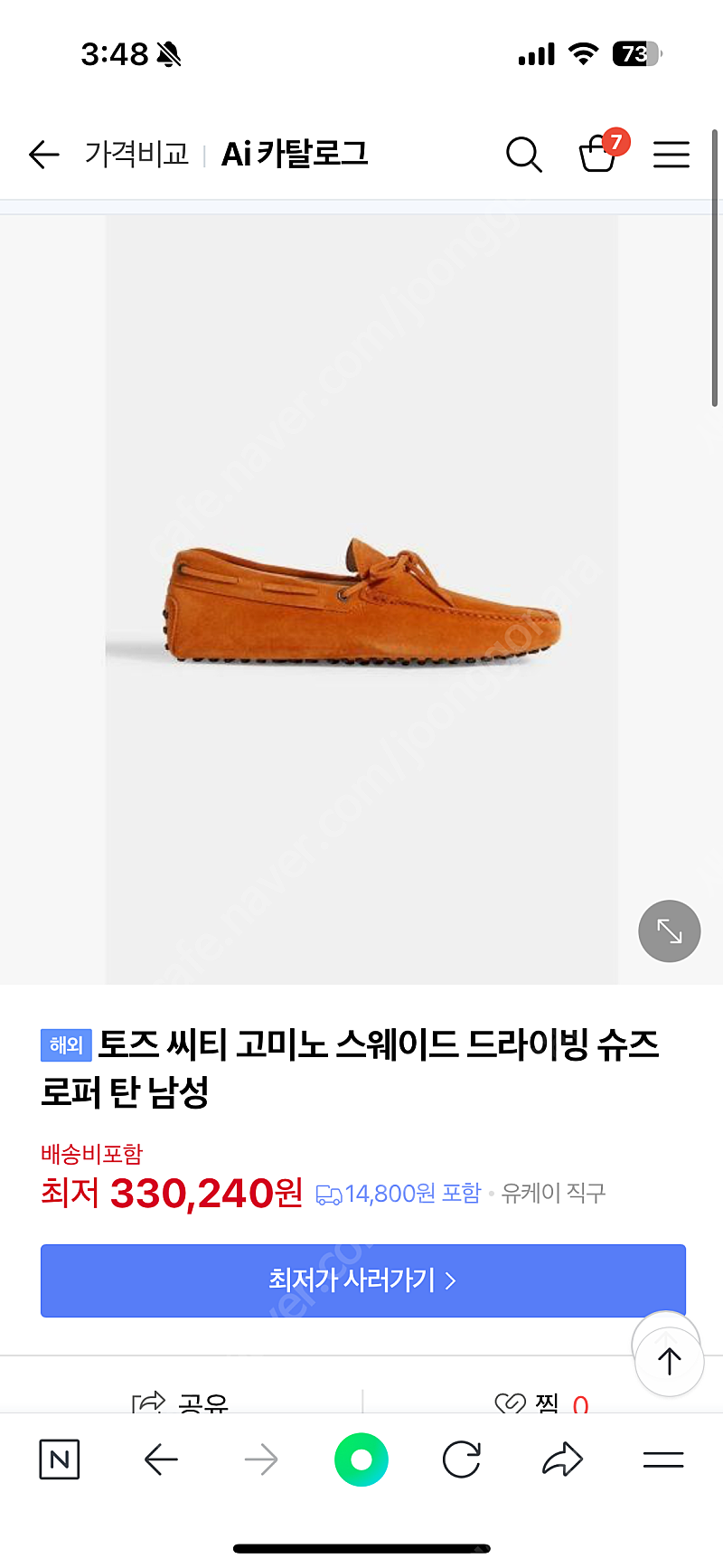Jump to top with the arrow button
Image resolution: width=723 pixels, height=1568 pixels.
[x=669, y=1361]
